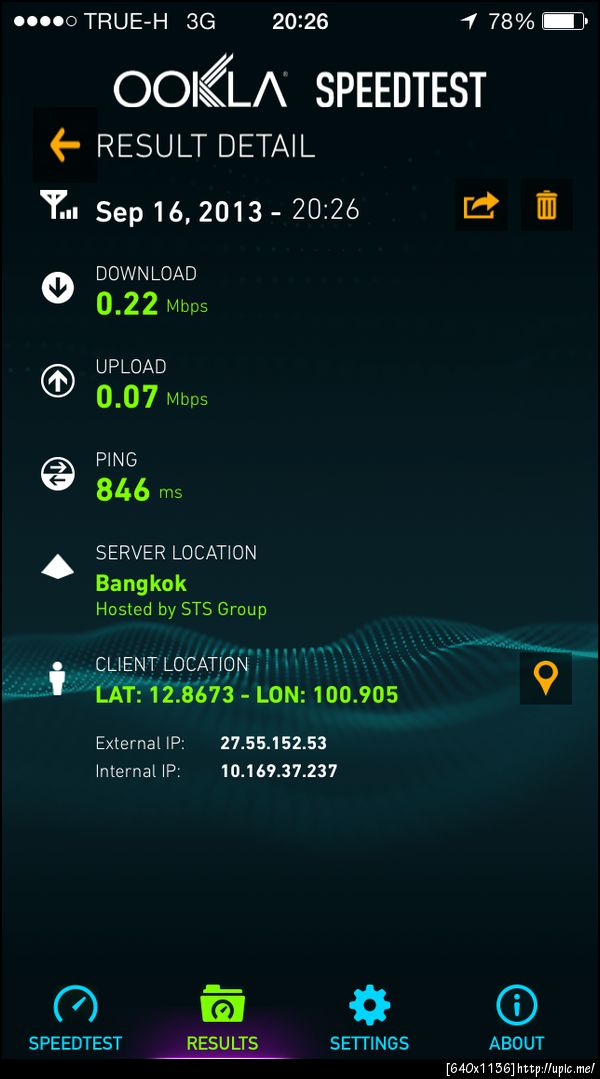Go to the Settings tab
Screen dimensions: 600x1079
point(369,1018)
